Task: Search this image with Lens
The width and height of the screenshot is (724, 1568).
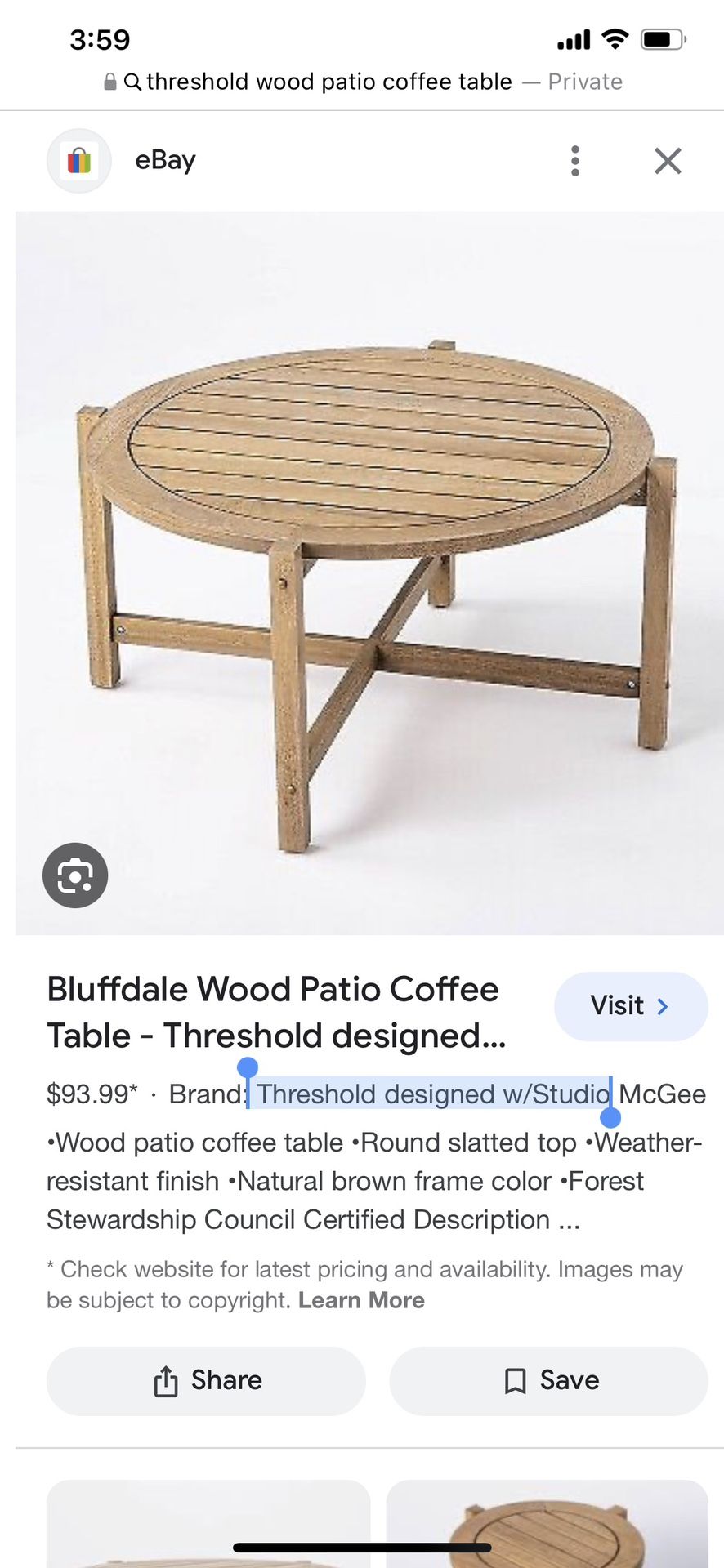Action: (75, 875)
